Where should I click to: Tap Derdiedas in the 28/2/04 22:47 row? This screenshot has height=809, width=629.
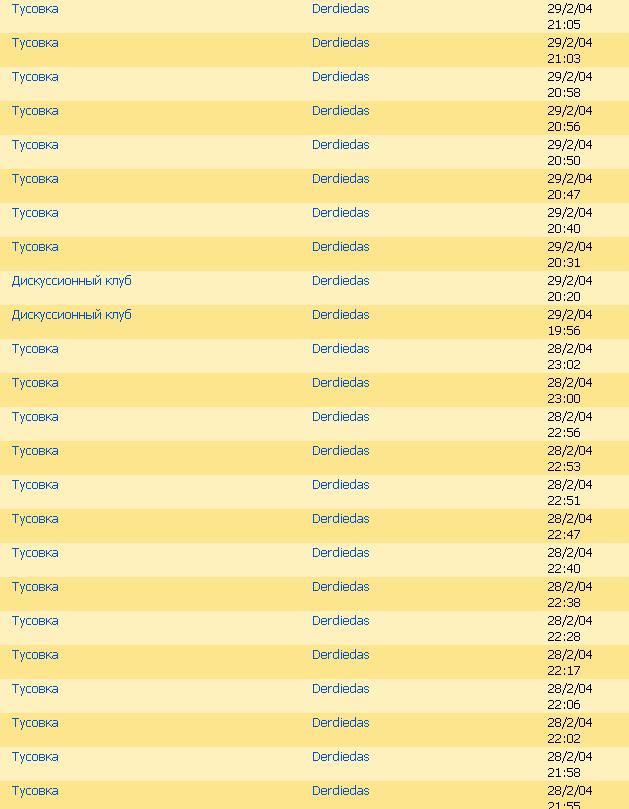pos(340,519)
